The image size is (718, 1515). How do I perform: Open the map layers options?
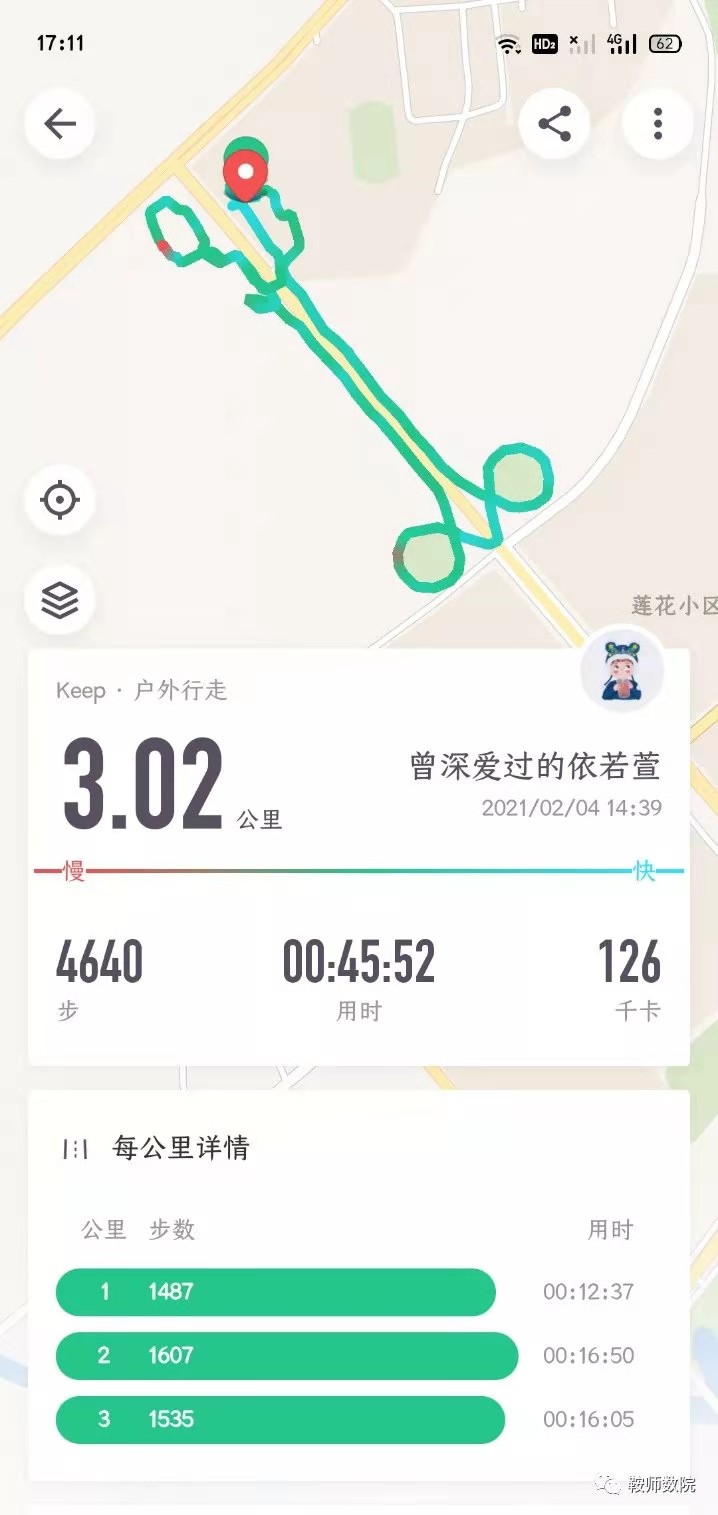coord(60,599)
